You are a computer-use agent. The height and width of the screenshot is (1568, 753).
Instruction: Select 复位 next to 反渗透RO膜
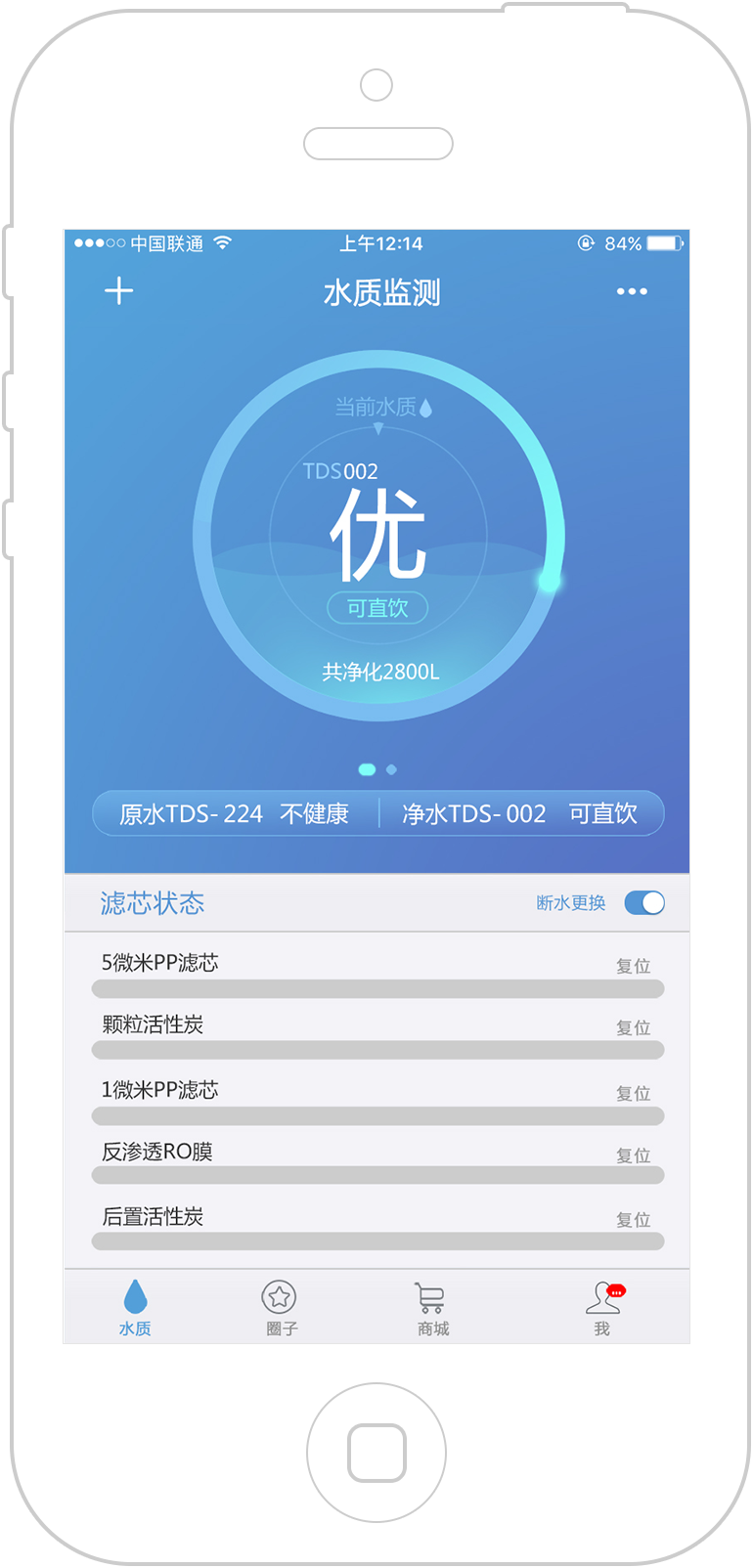(x=633, y=1155)
